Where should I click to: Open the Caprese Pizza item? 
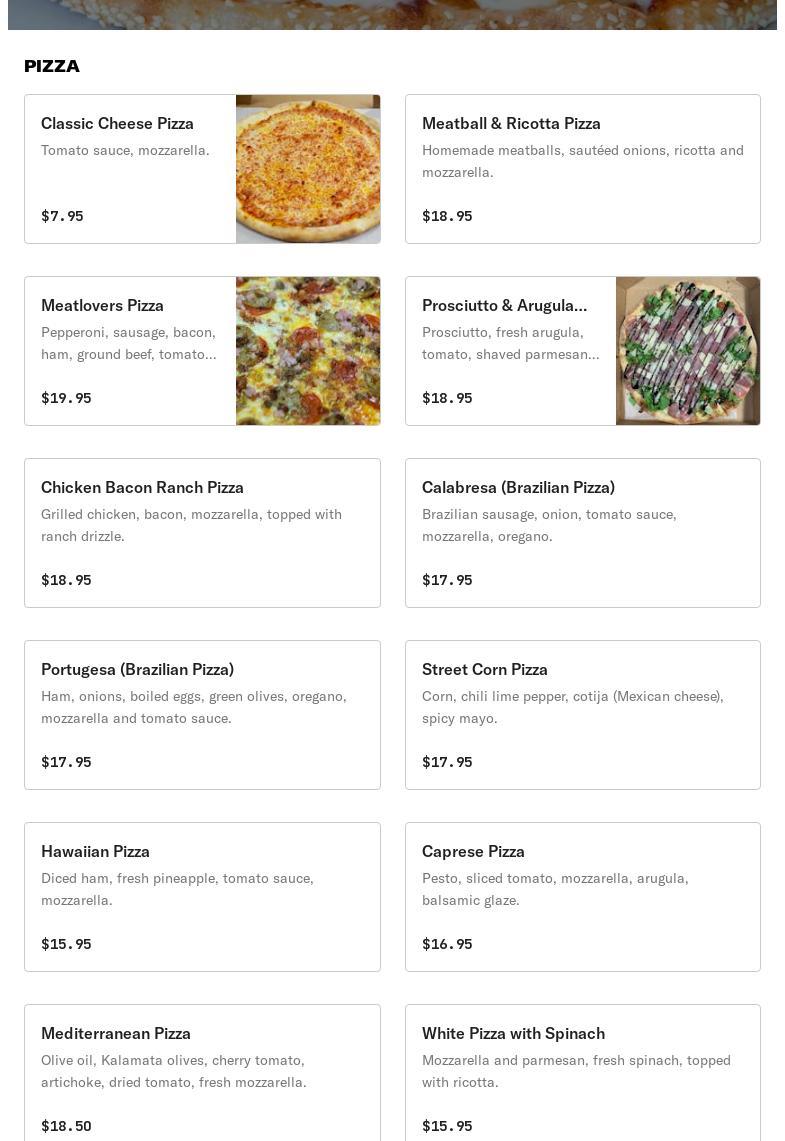[x=582, y=897]
